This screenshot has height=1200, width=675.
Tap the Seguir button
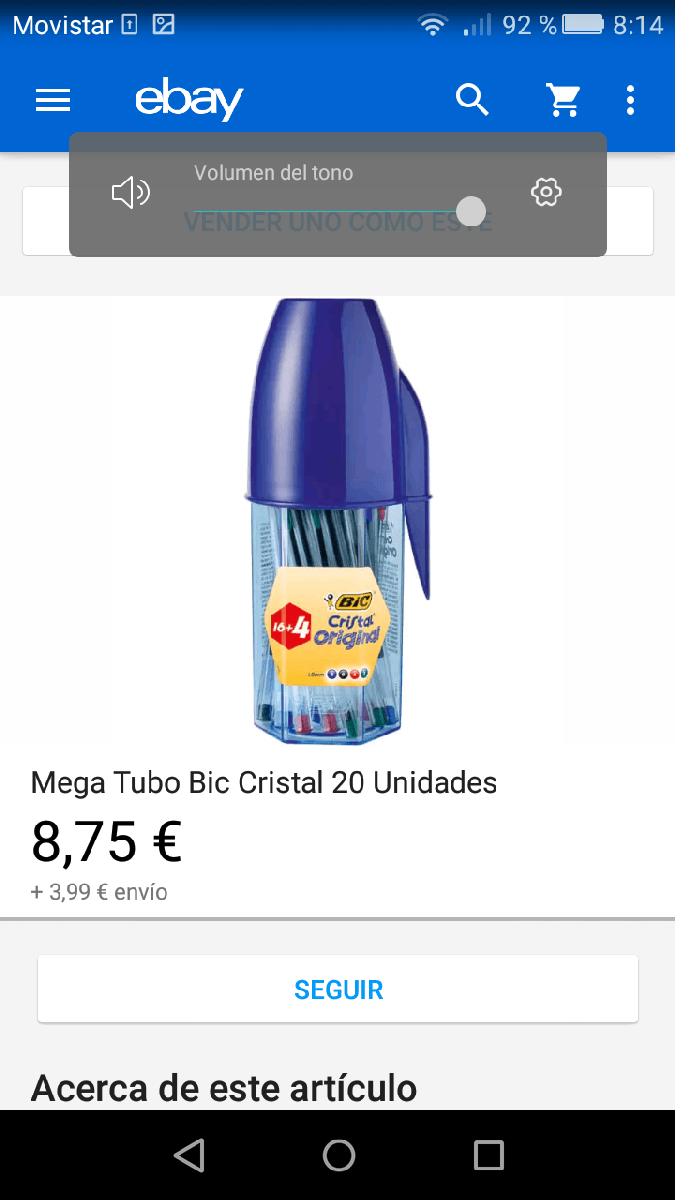coord(338,989)
